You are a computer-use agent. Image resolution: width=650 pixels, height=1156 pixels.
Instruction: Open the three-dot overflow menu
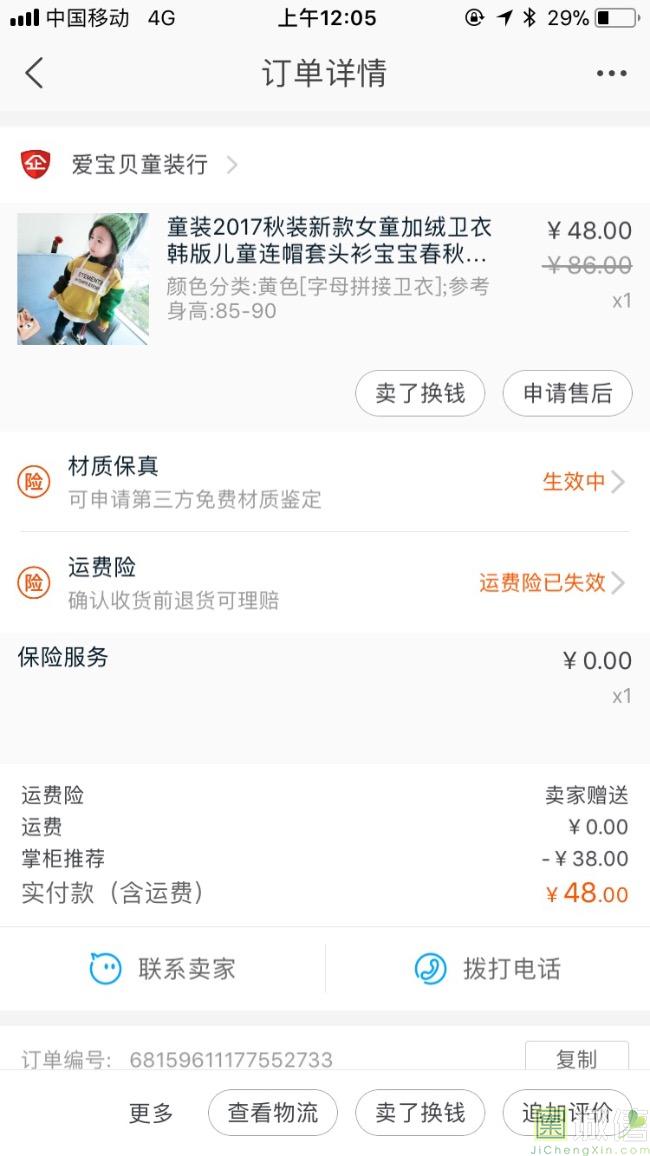pos(611,73)
